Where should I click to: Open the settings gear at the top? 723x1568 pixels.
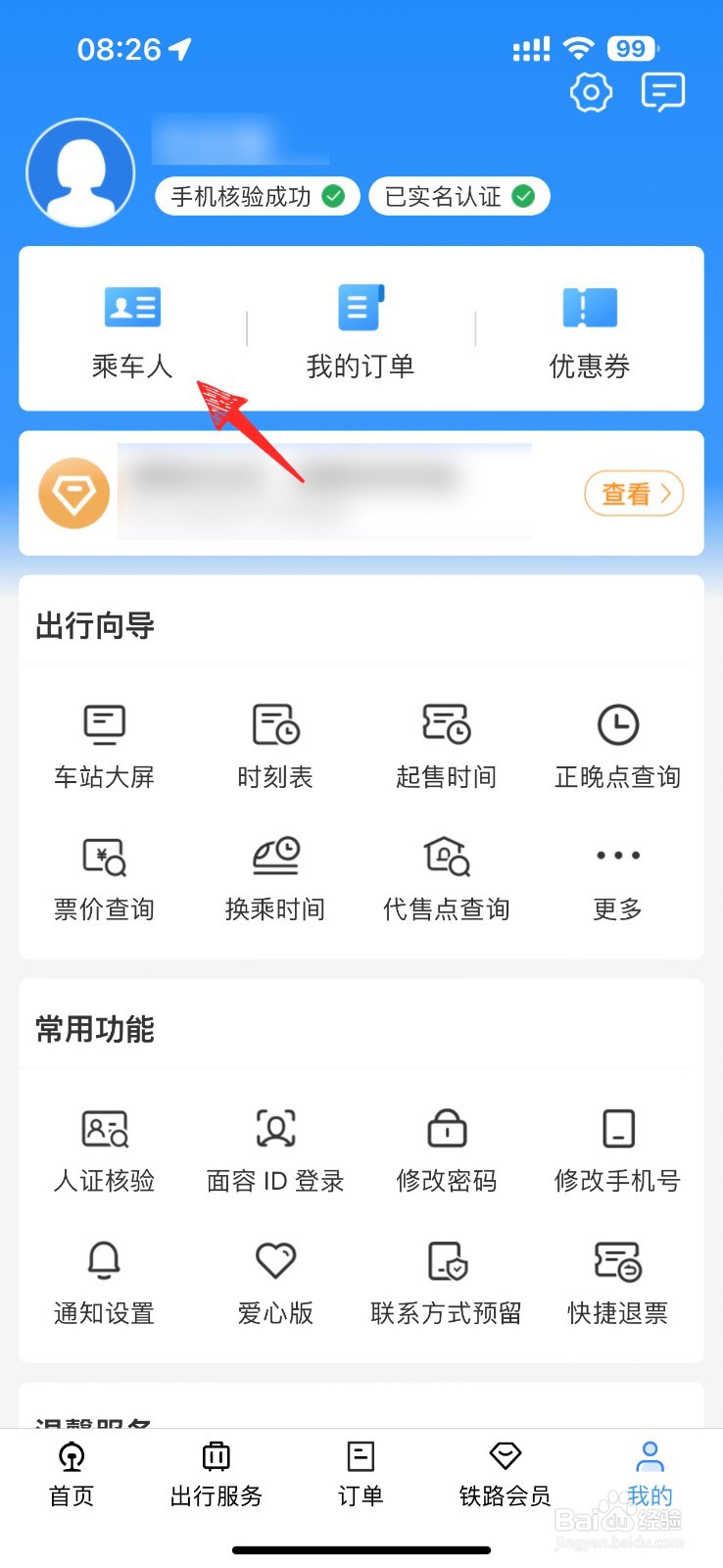pos(590,93)
